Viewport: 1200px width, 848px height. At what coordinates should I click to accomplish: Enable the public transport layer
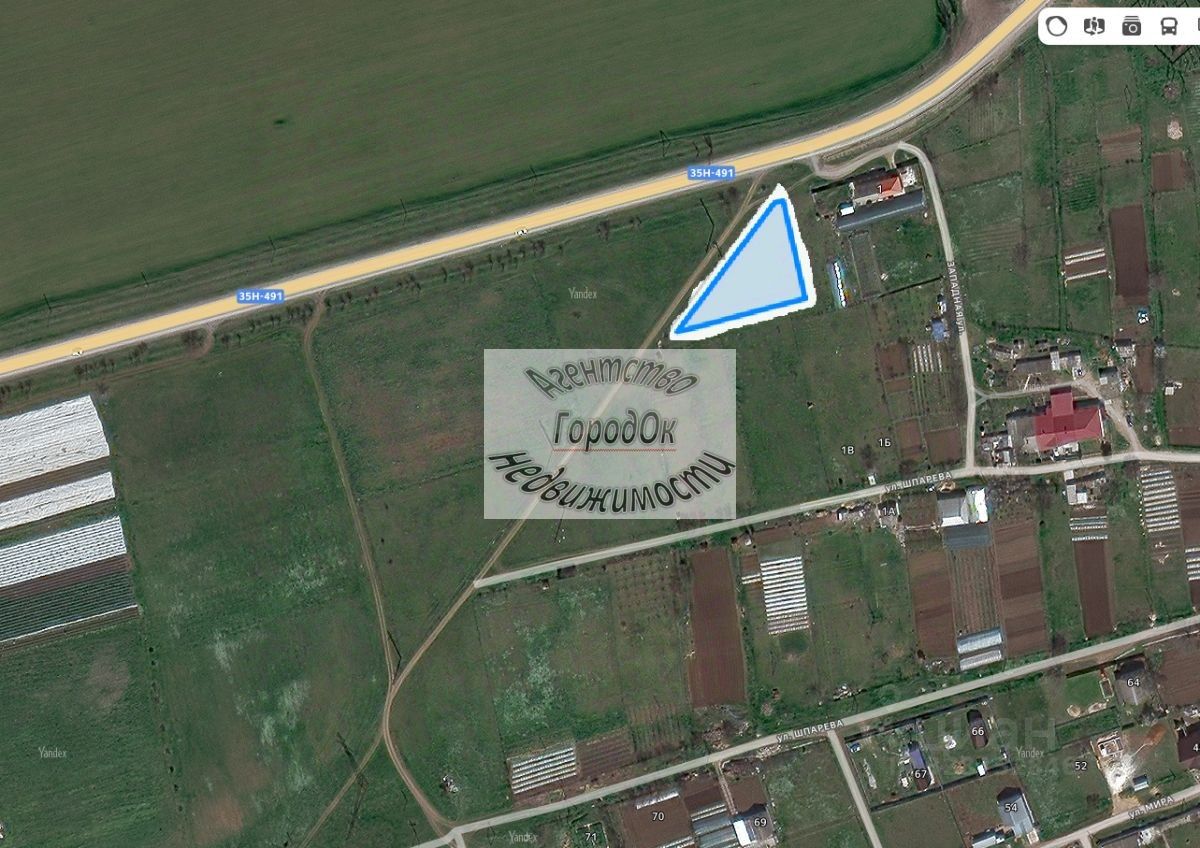pyautogui.click(x=1168, y=26)
